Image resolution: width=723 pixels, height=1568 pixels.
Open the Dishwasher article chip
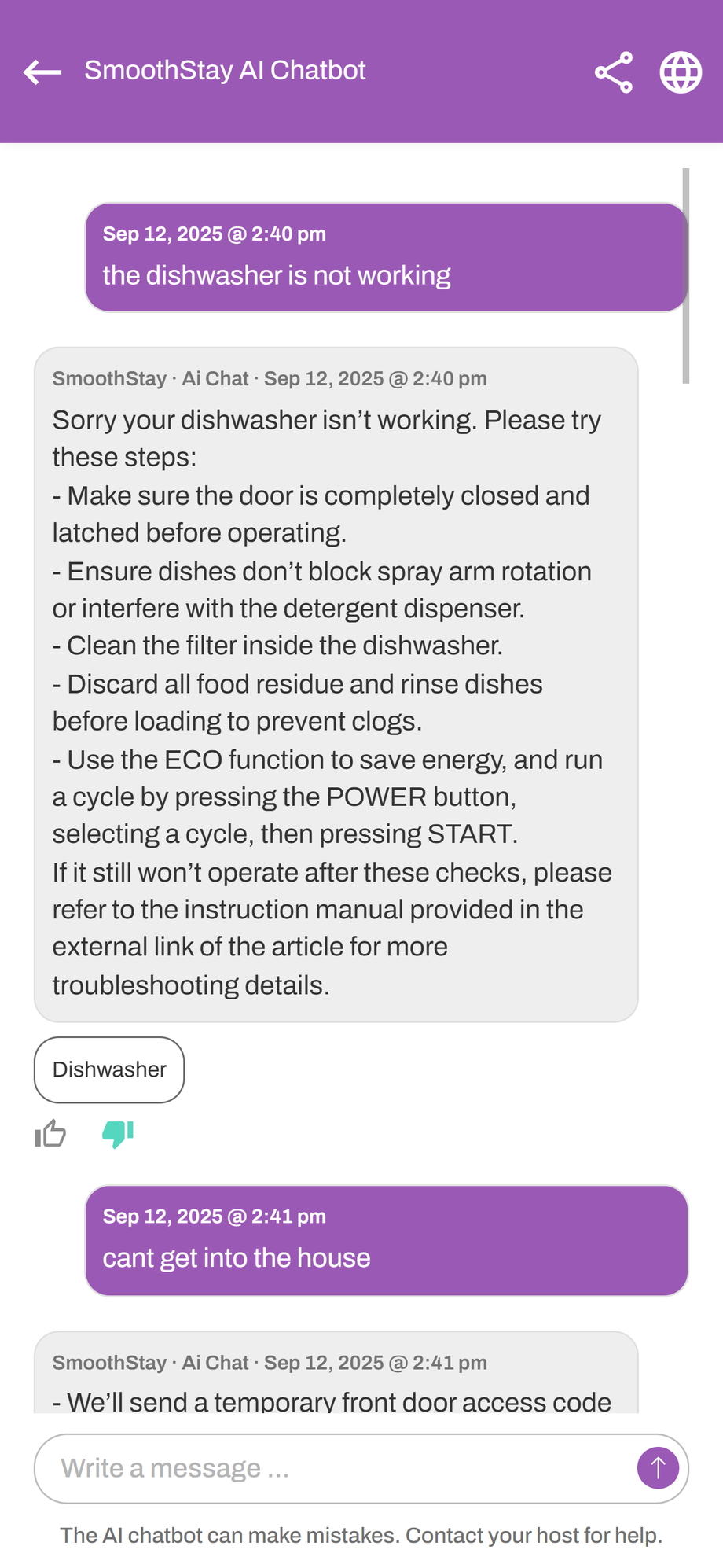pyautogui.click(x=109, y=1069)
